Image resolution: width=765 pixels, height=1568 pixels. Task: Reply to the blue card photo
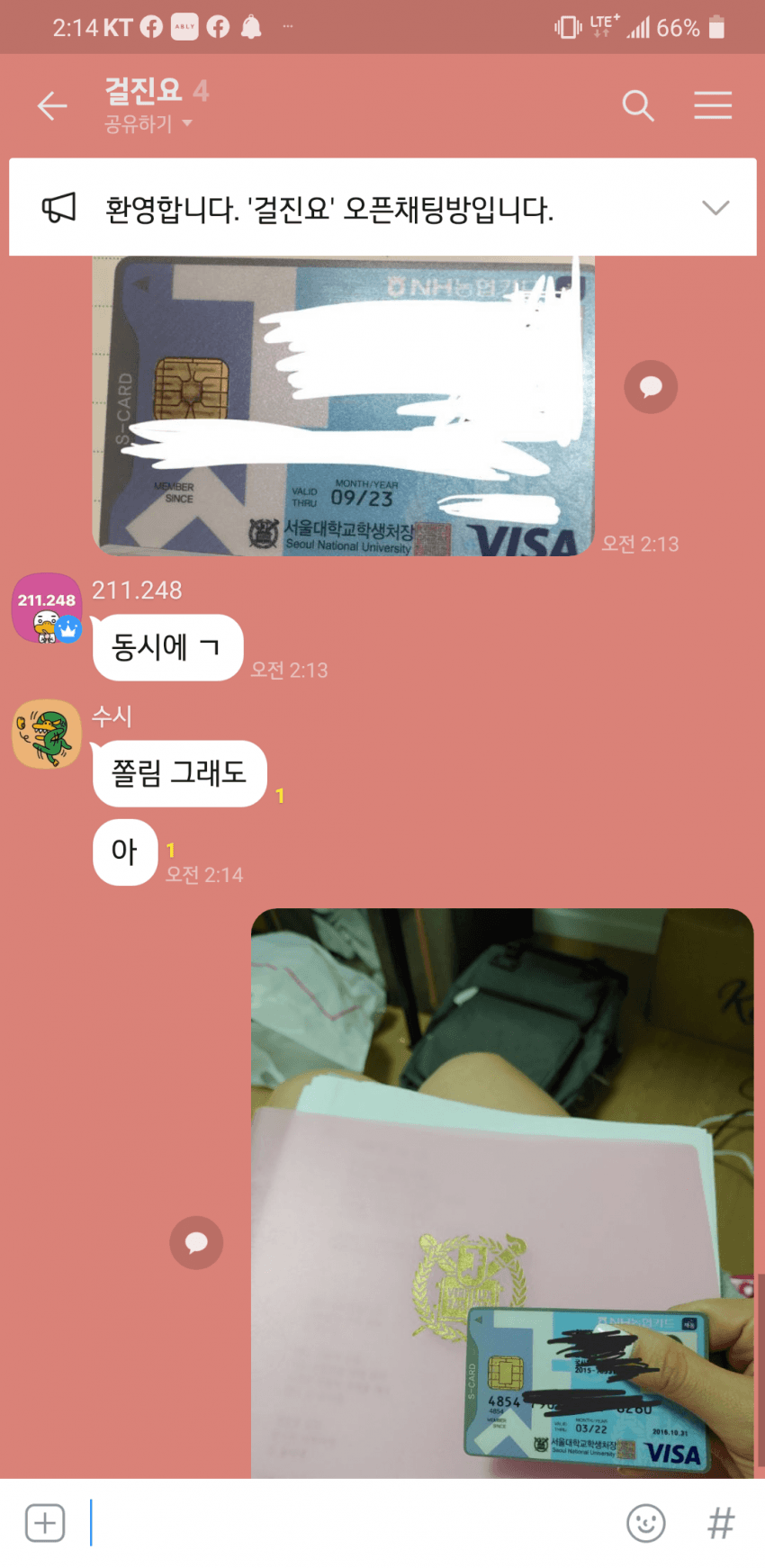click(x=650, y=387)
